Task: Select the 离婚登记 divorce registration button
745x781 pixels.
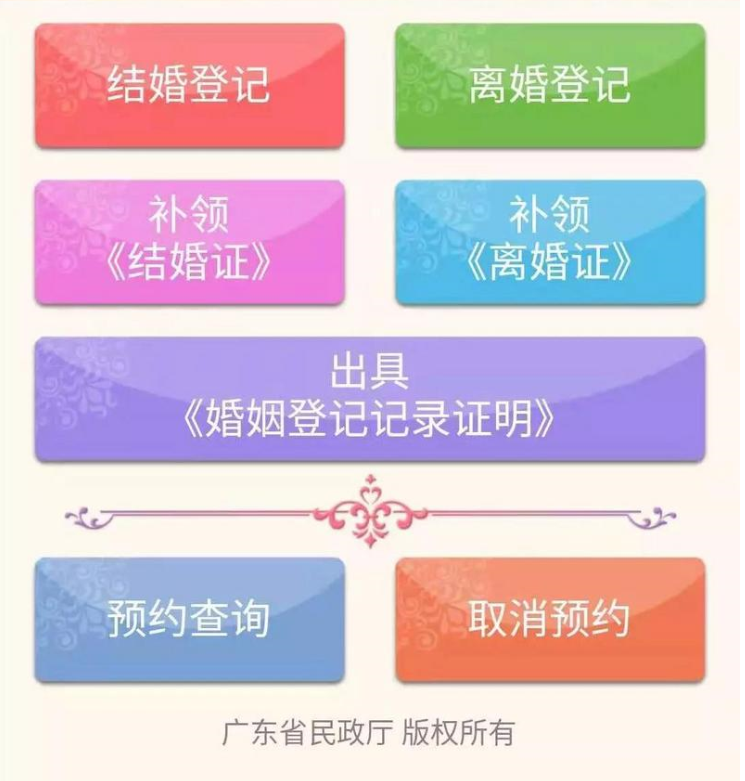Action: tap(550, 85)
